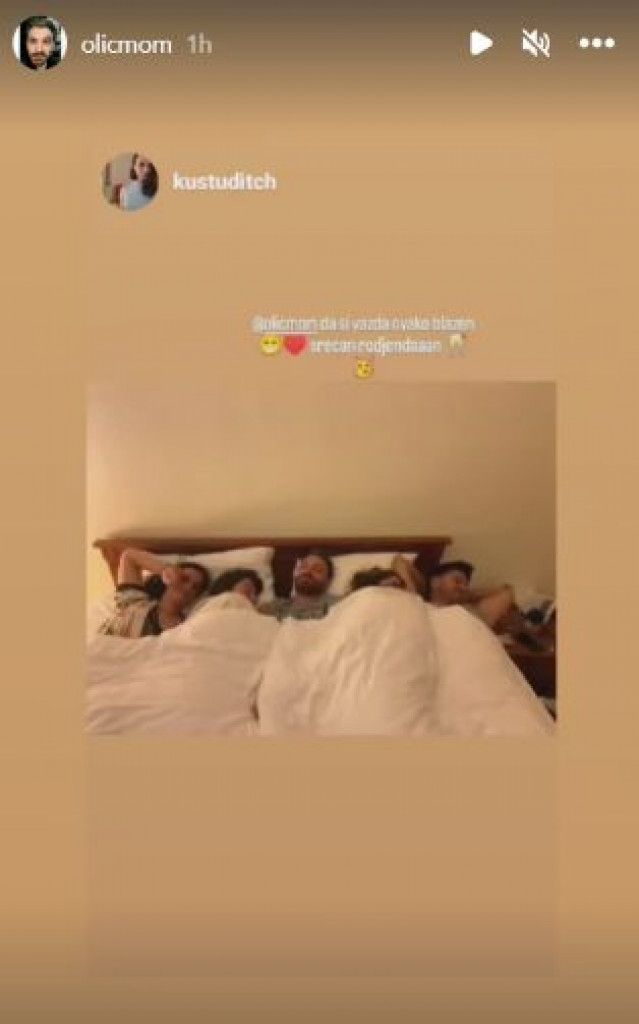Unmute the story sound
This screenshot has height=1024, width=639.
click(x=536, y=43)
